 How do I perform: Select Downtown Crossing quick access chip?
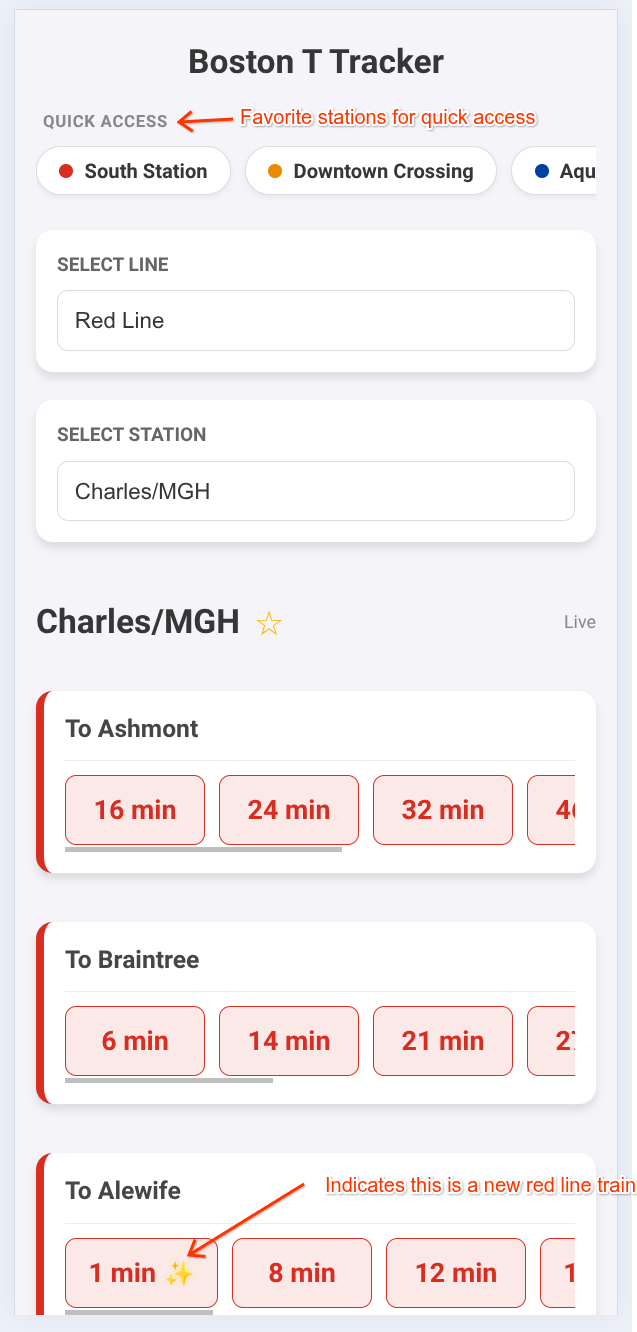pyautogui.click(x=371, y=171)
